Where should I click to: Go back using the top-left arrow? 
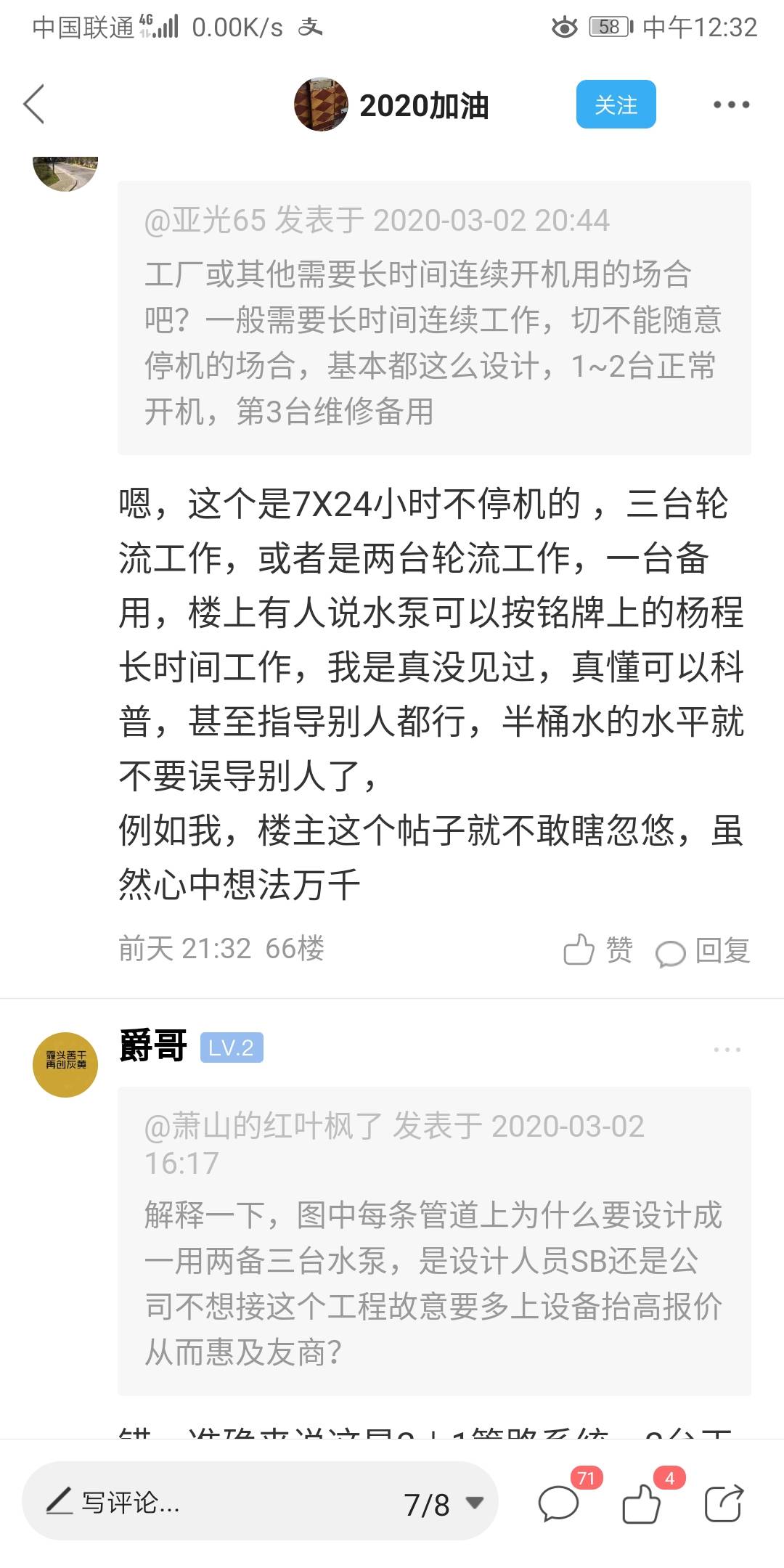tap(35, 104)
